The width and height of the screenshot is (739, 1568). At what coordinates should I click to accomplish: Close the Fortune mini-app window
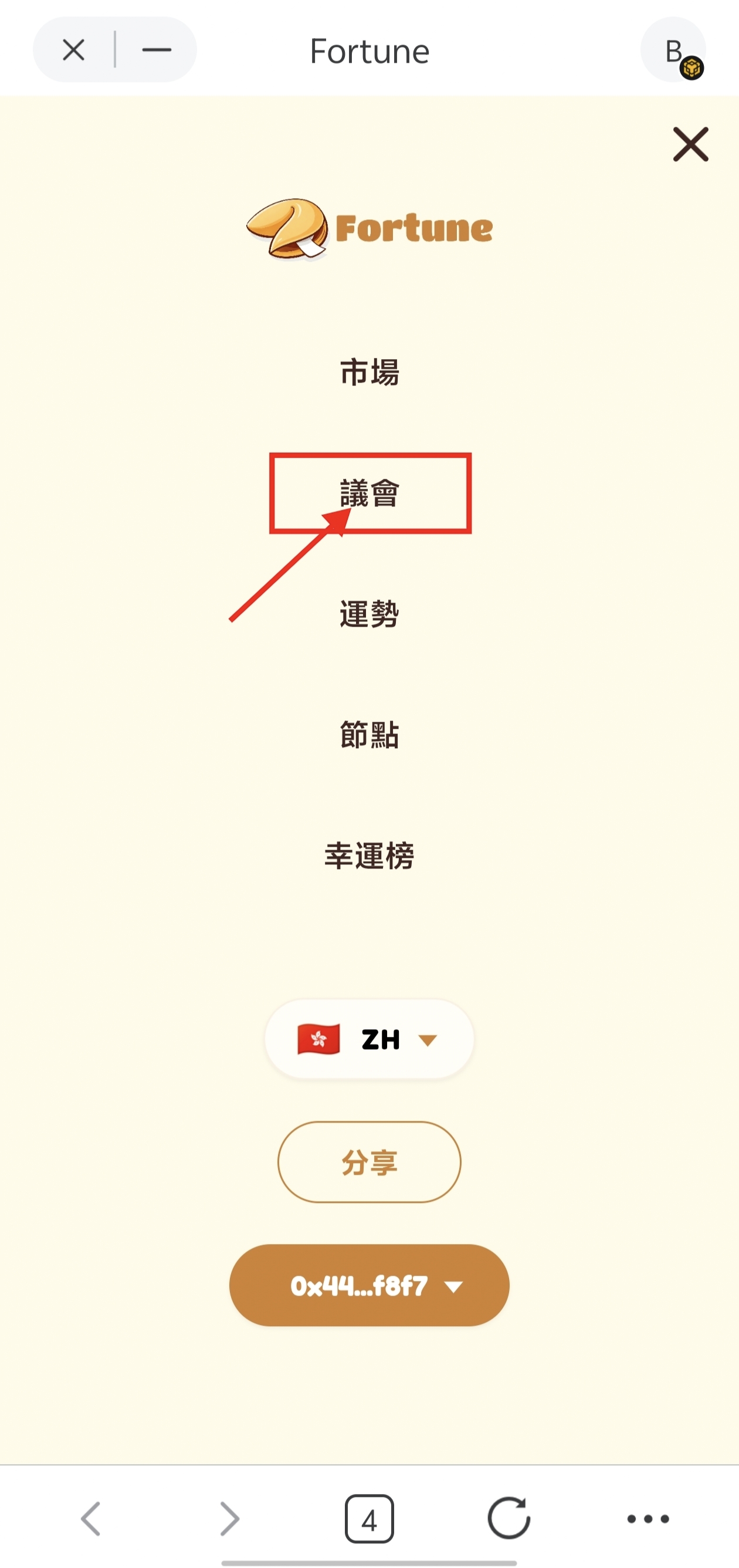pos(73,50)
